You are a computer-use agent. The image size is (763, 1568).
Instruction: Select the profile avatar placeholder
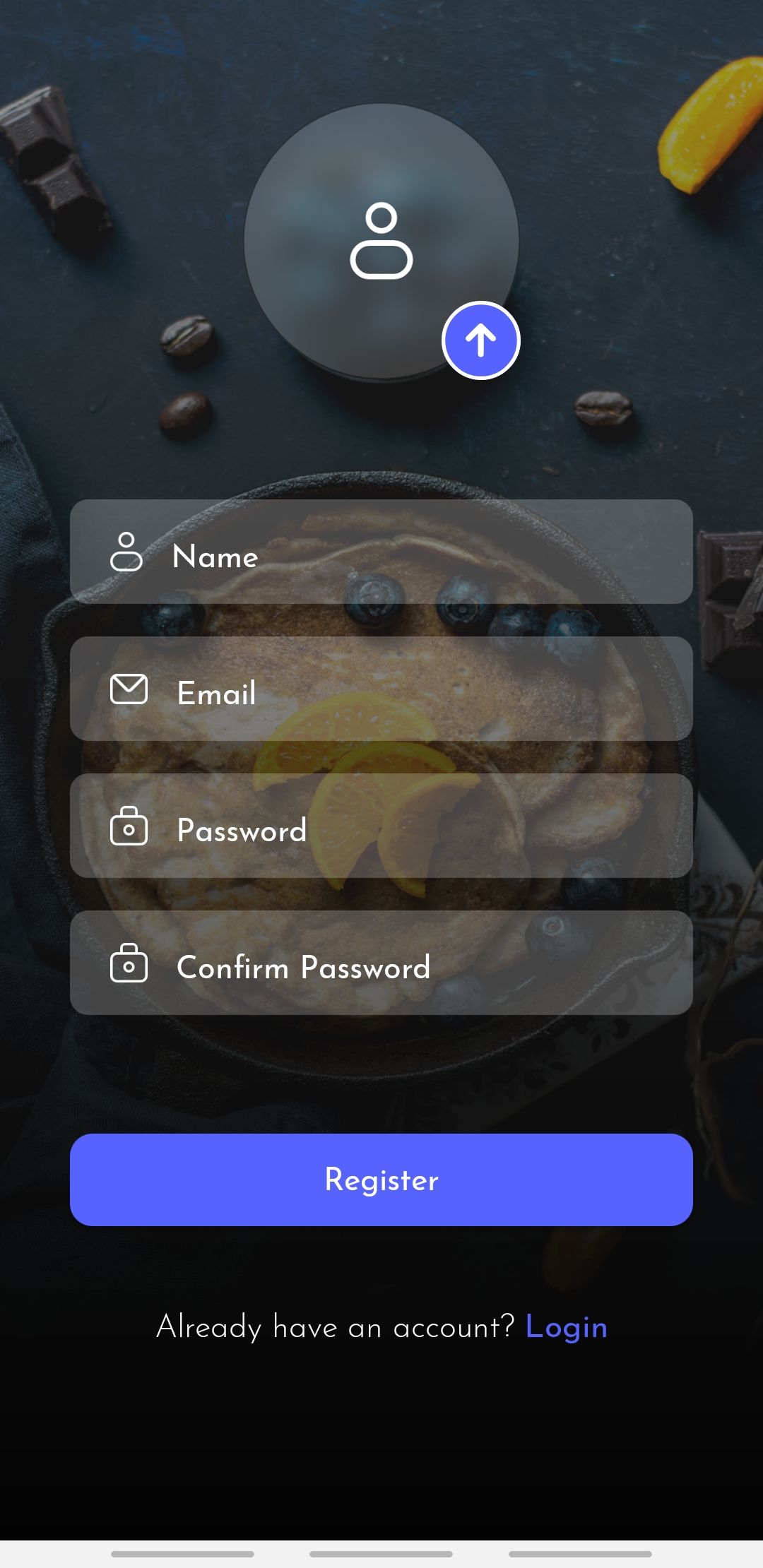[381, 242]
